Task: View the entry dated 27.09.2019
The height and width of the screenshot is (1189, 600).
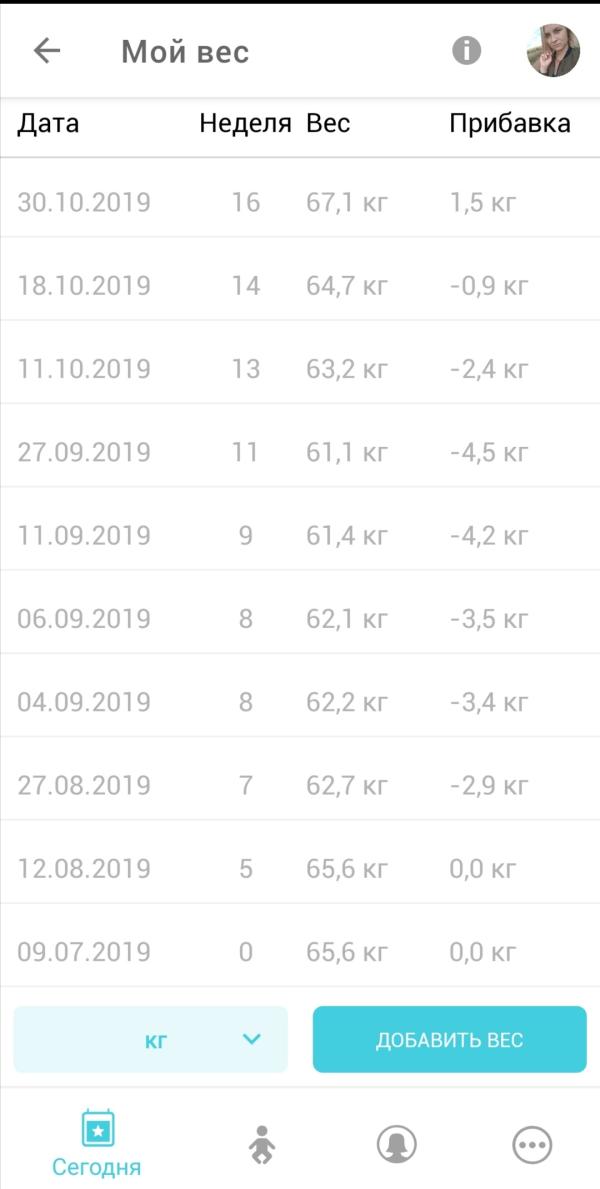Action: point(300,452)
